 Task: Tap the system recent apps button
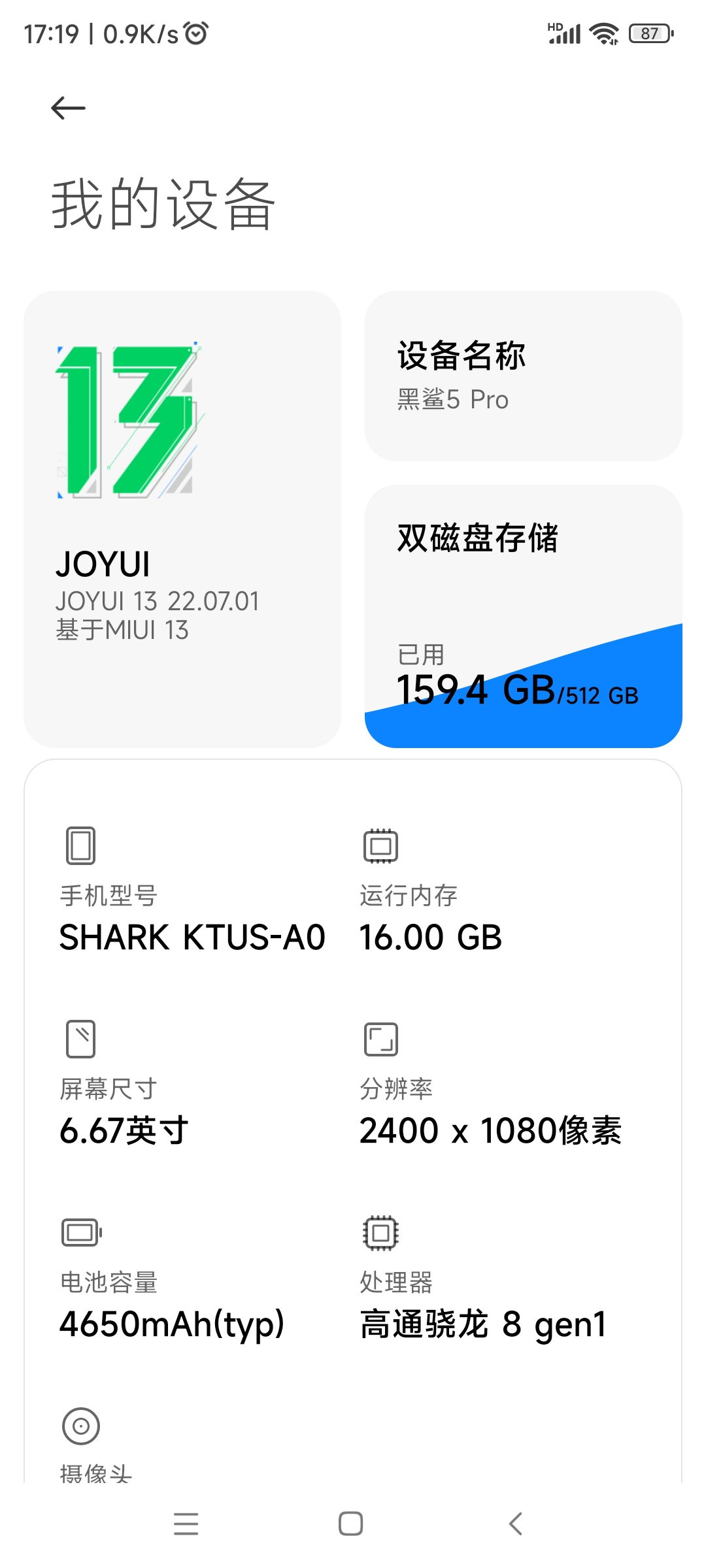point(186,1524)
